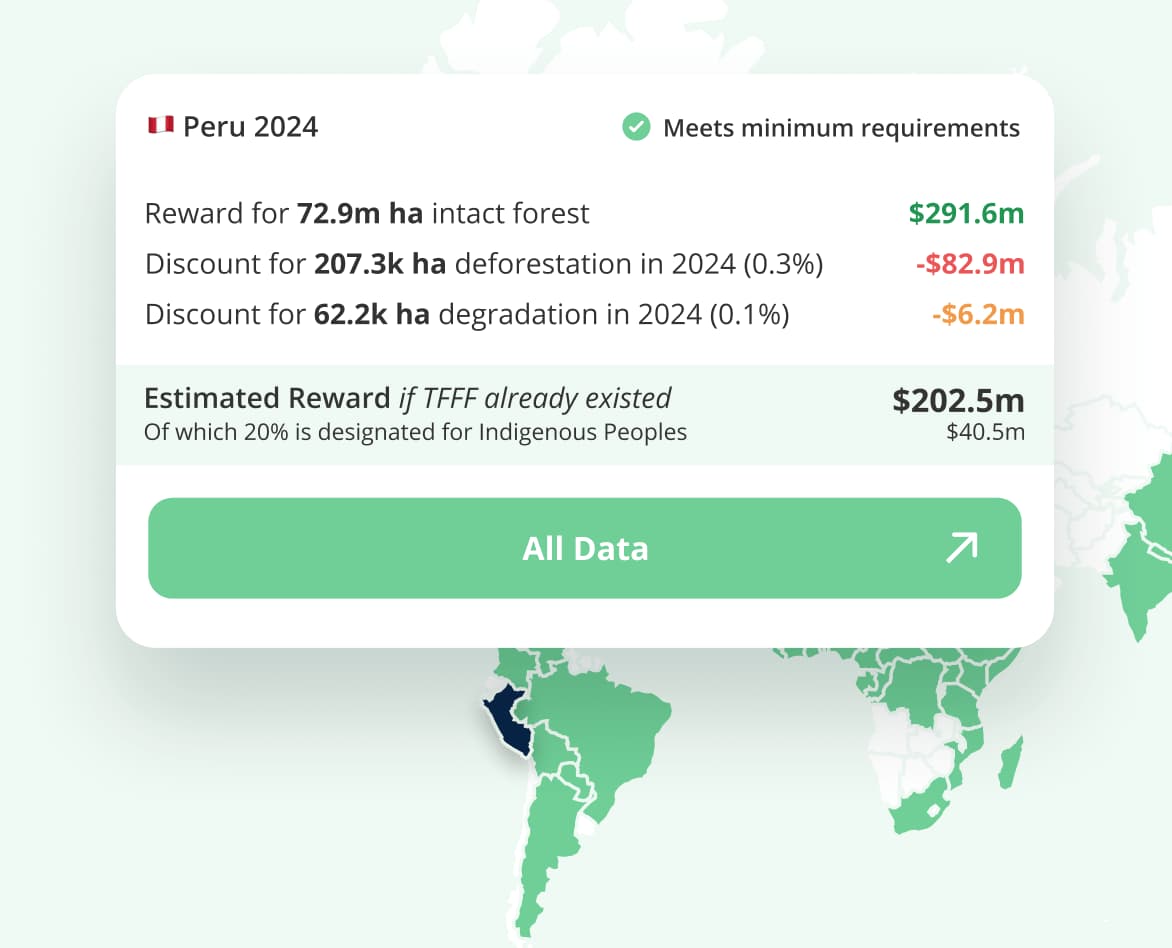Viewport: 1172px width, 948px height.
Task: Select Brazil on the map
Action: pyautogui.click(x=610, y=722)
